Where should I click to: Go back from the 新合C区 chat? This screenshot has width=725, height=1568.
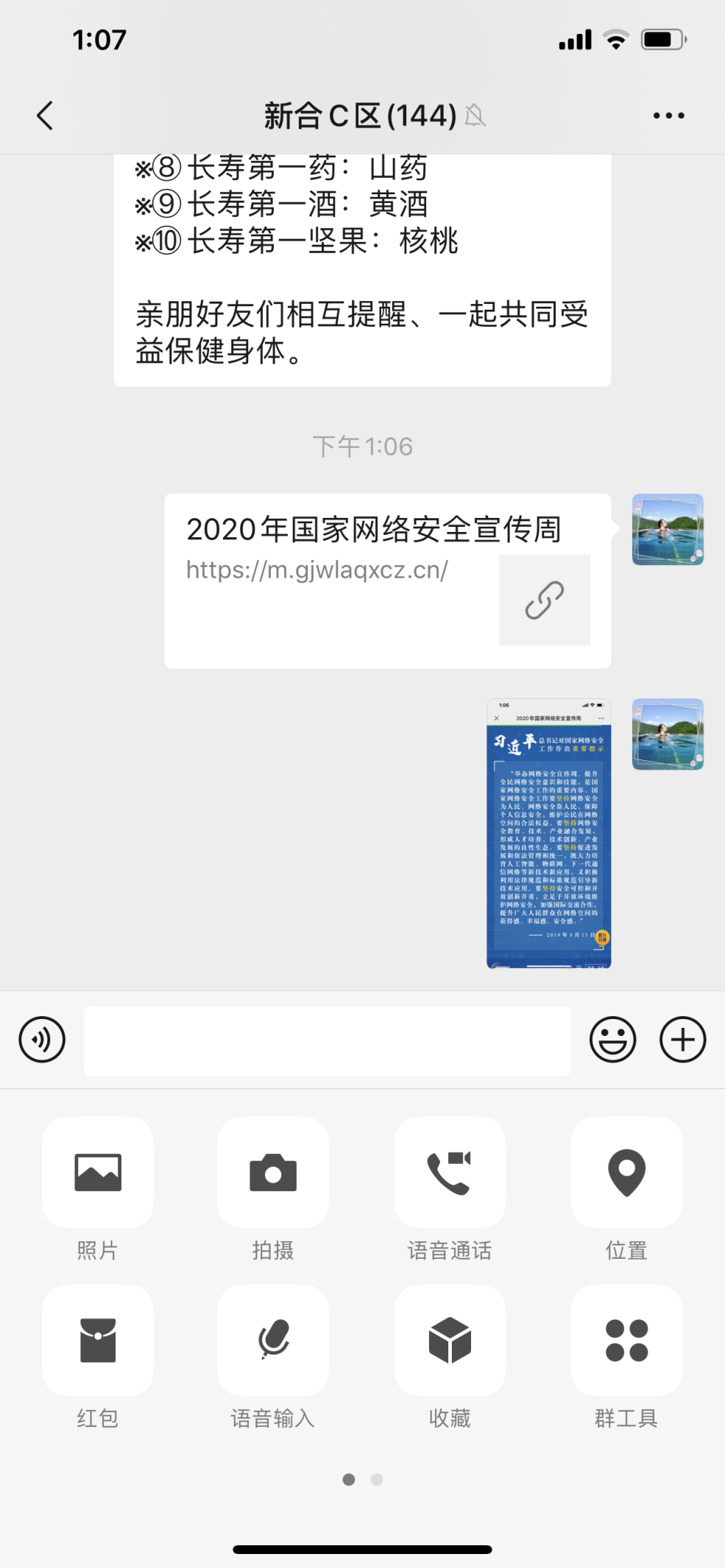[x=45, y=116]
